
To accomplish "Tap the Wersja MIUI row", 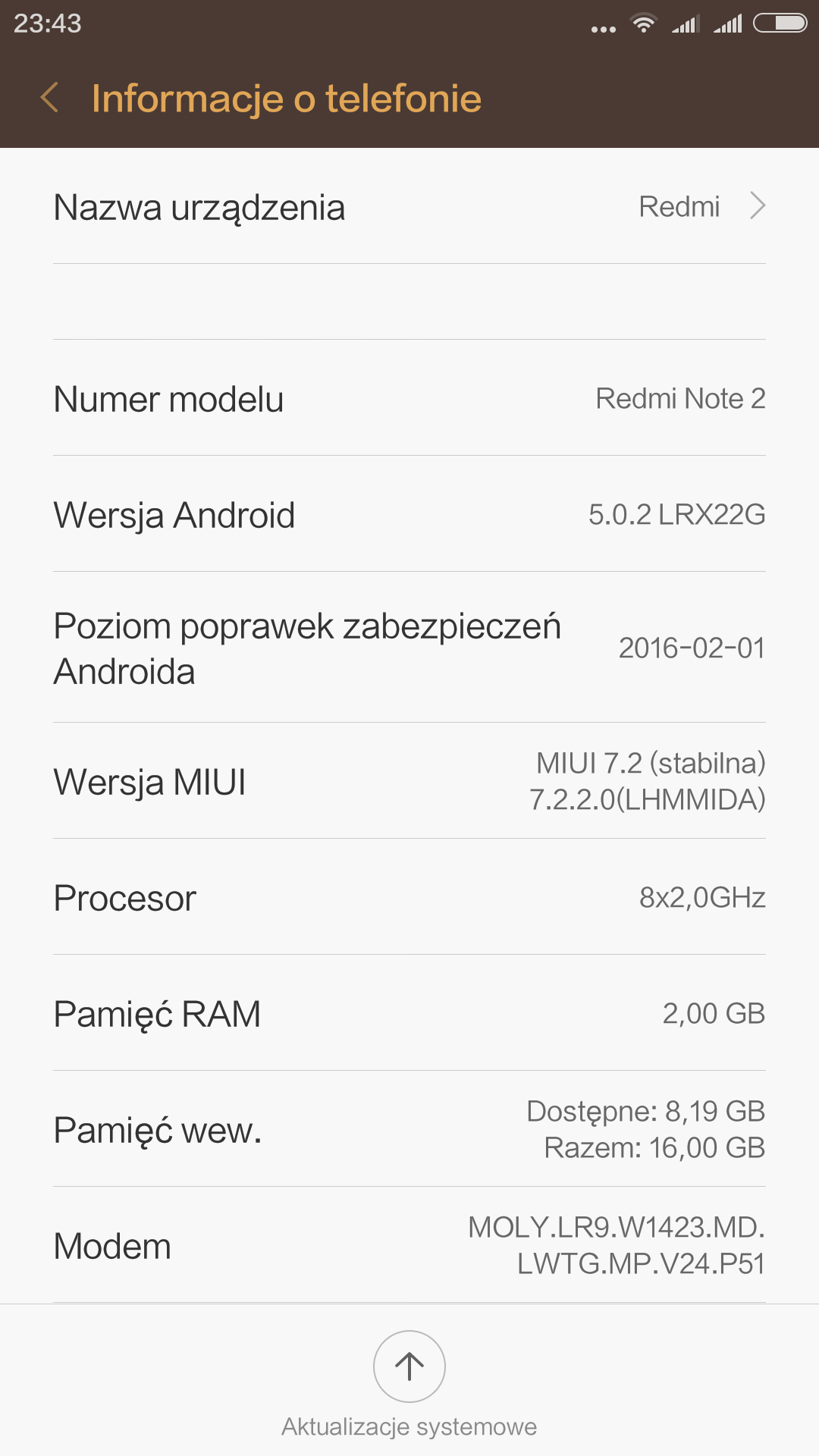I will point(409,781).
